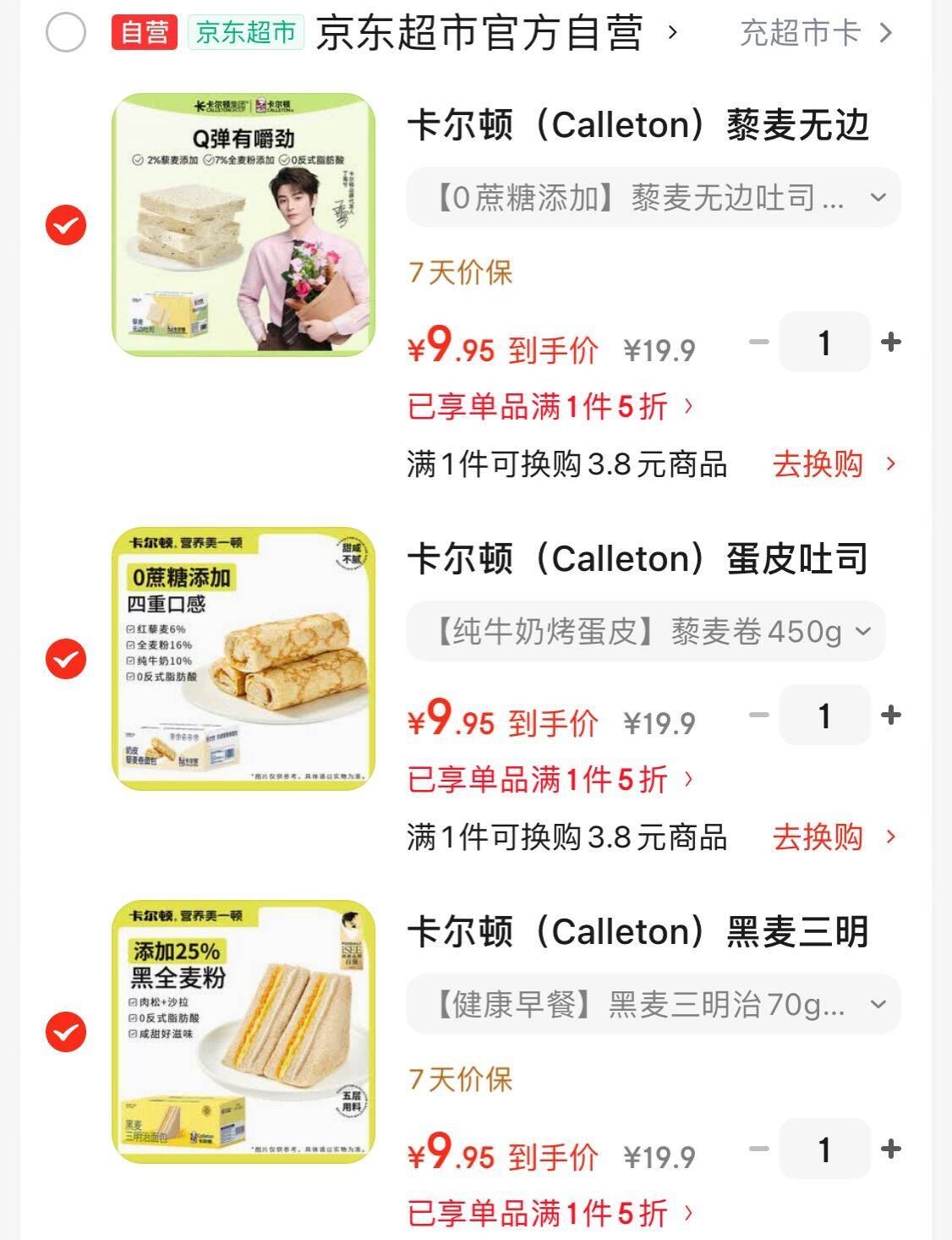Select all items from 京东超市官方自营
Image resolution: width=952 pixels, height=1240 pixels.
pos(66,33)
